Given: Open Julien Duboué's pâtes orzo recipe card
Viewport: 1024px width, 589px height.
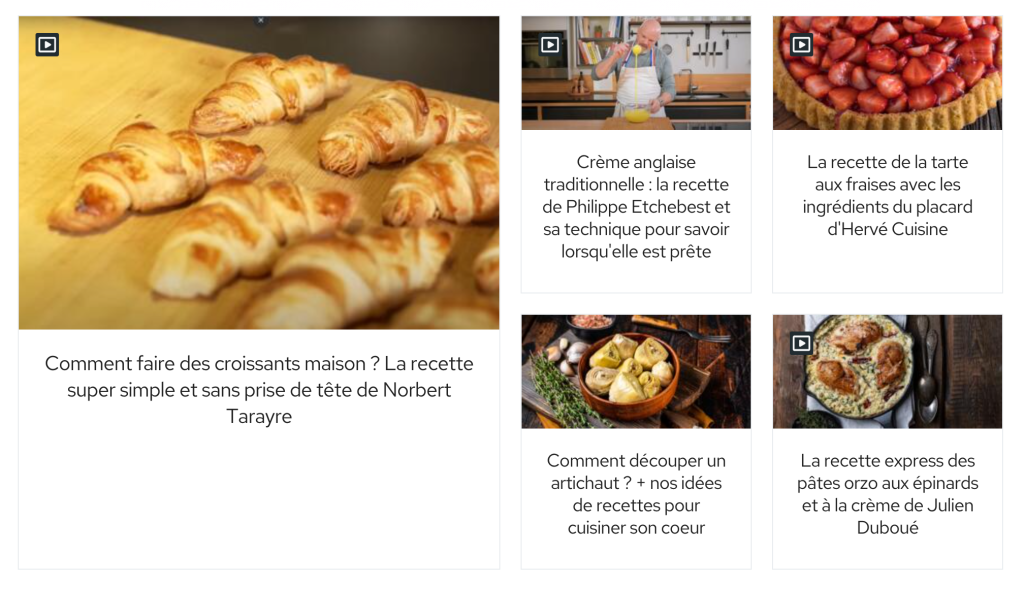Looking at the screenshot, I should pos(887,493).
